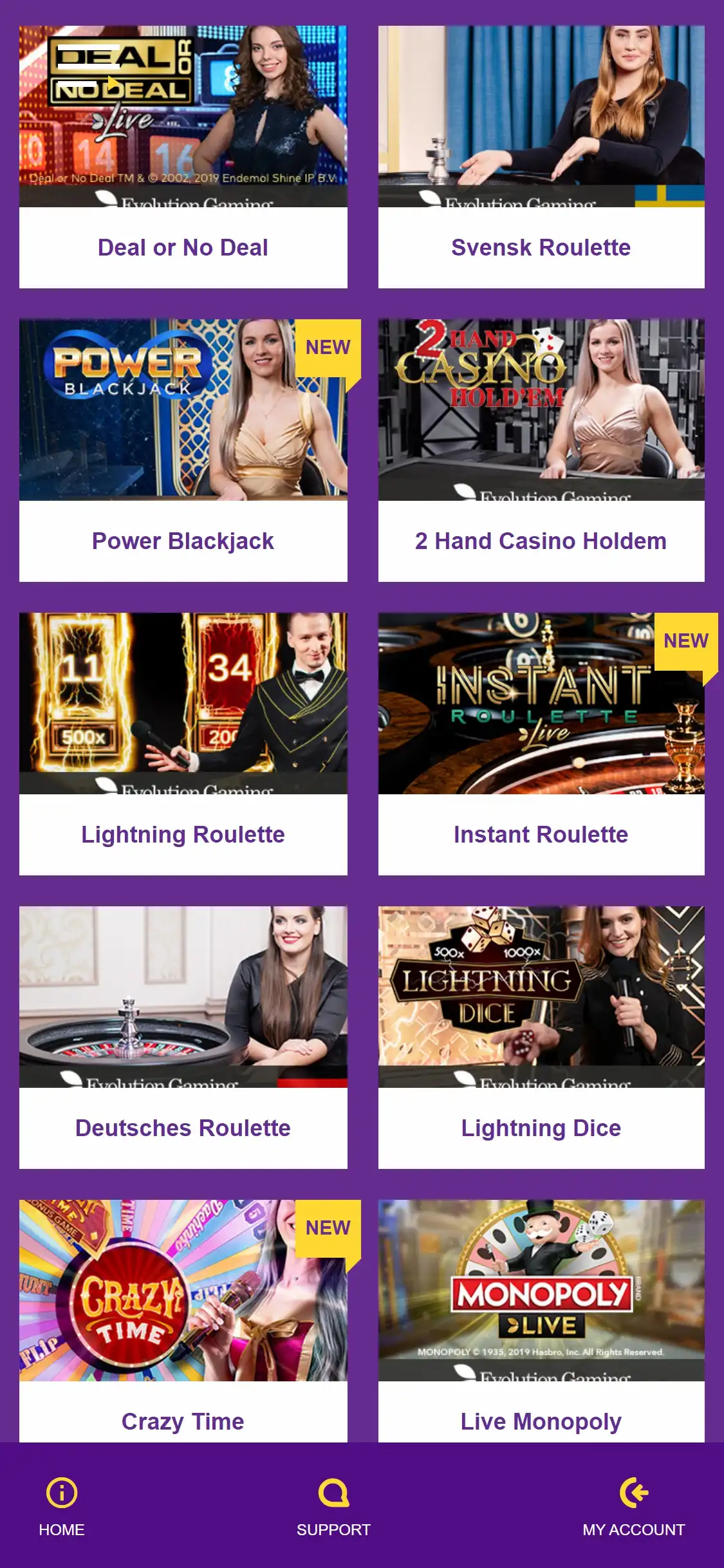Open the Instant Roulette game

pos(541,743)
